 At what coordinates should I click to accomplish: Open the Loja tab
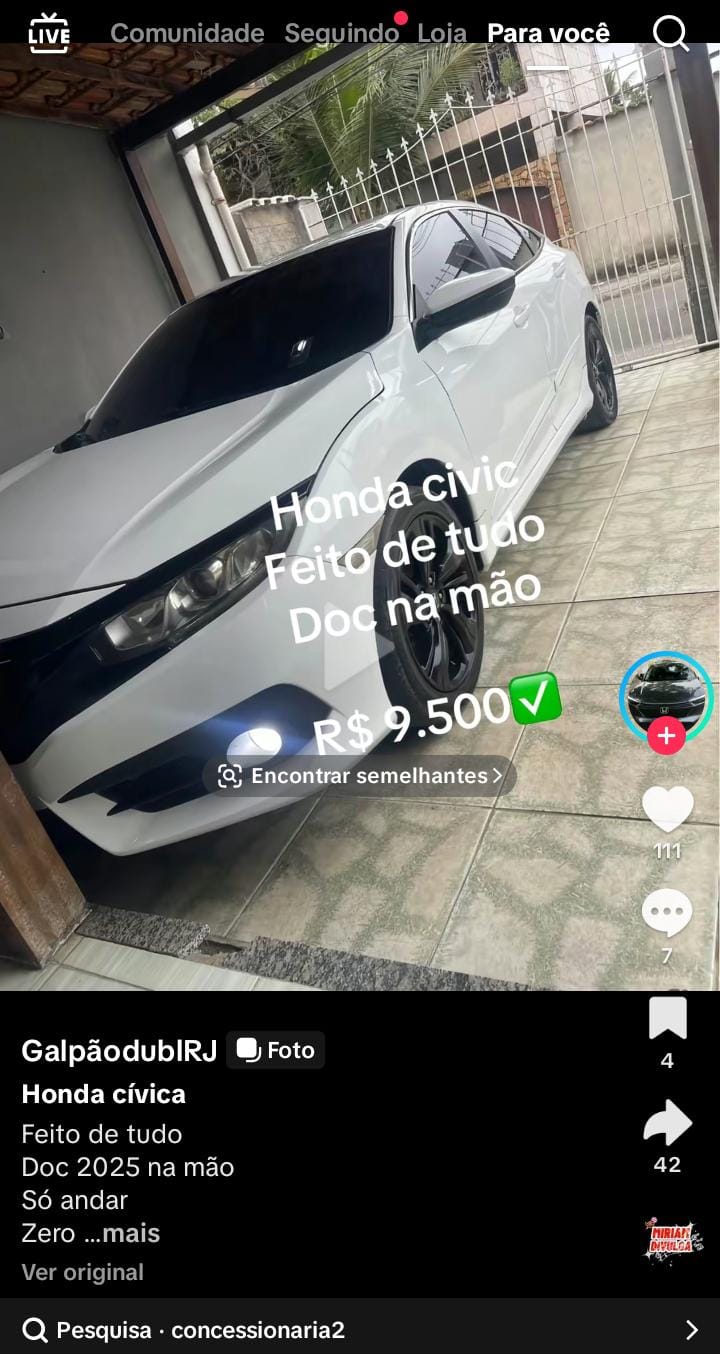point(442,33)
